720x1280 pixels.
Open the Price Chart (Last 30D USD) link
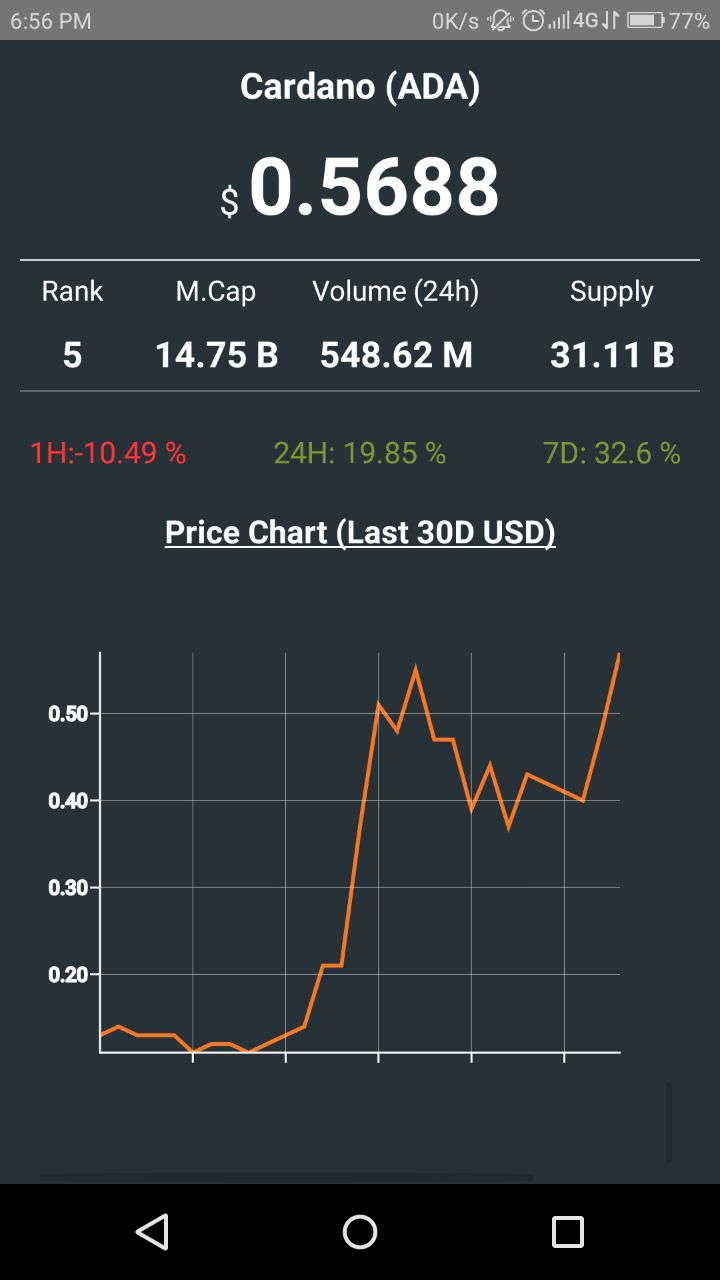[x=360, y=532]
